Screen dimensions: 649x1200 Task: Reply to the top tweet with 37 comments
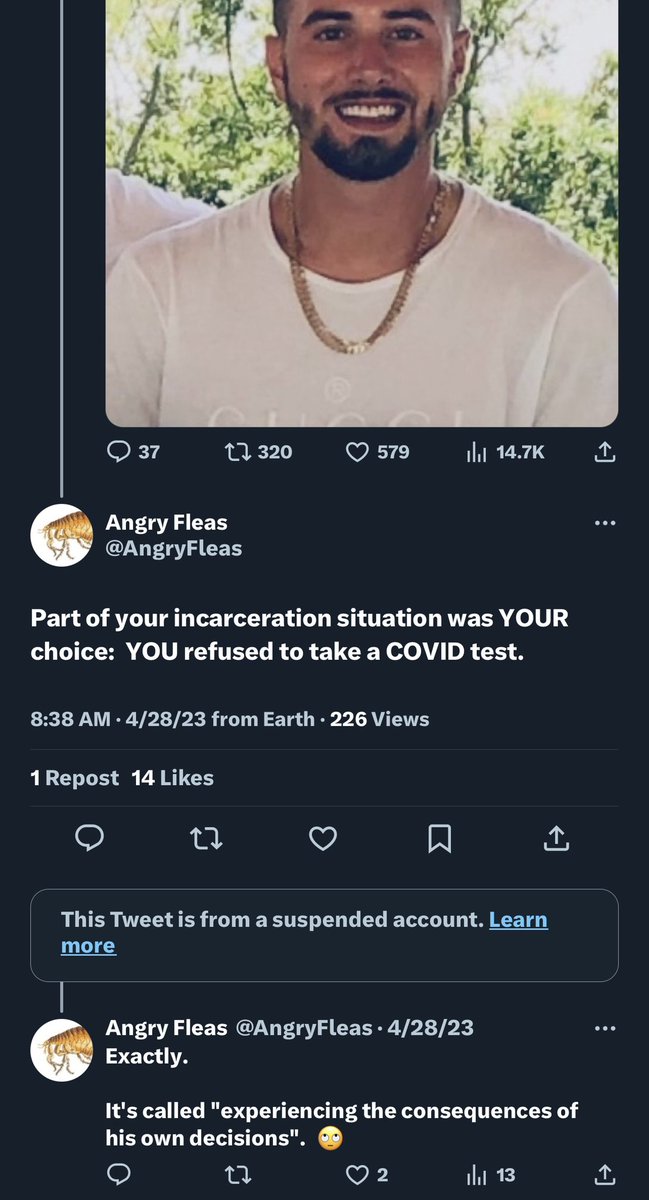click(118, 452)
